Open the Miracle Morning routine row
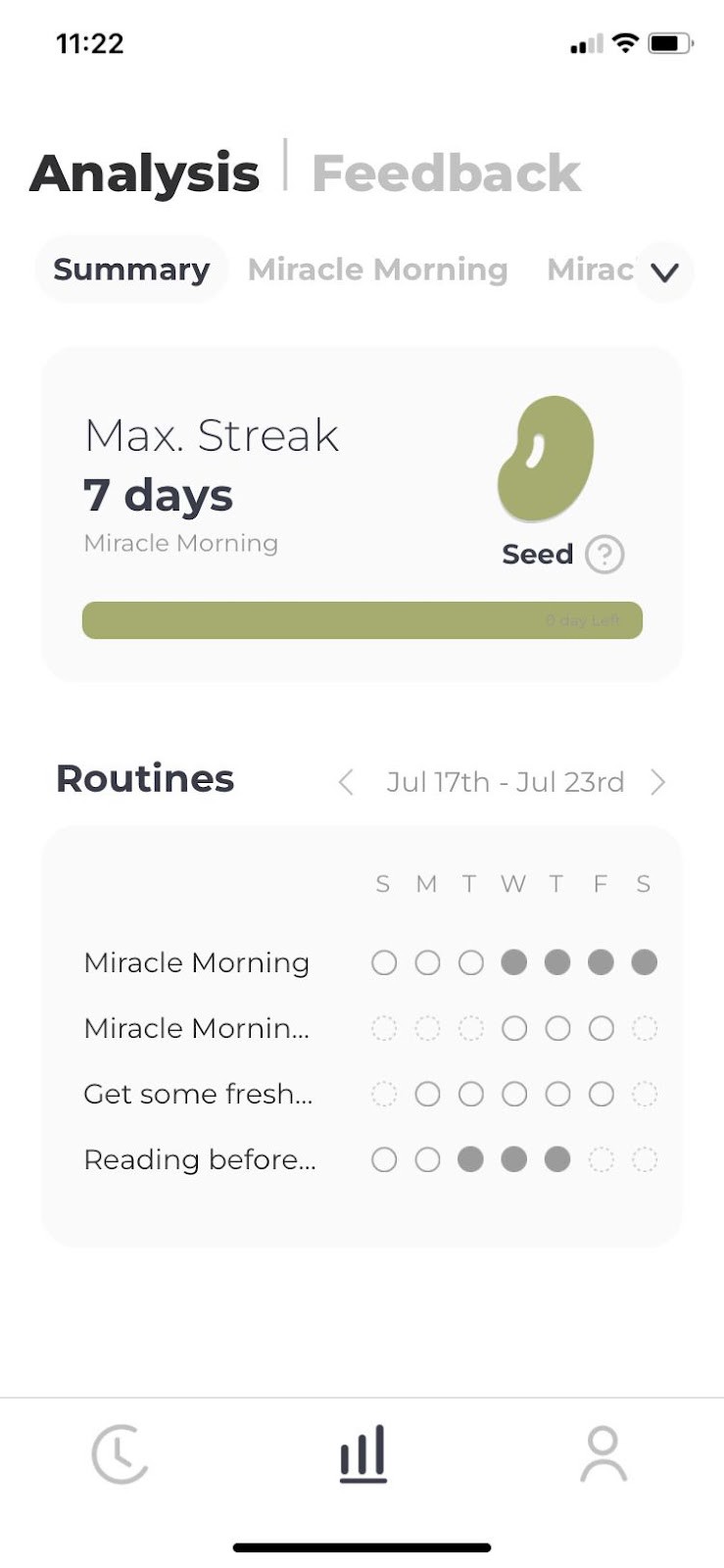724x1568 pixels. [196, 962]
